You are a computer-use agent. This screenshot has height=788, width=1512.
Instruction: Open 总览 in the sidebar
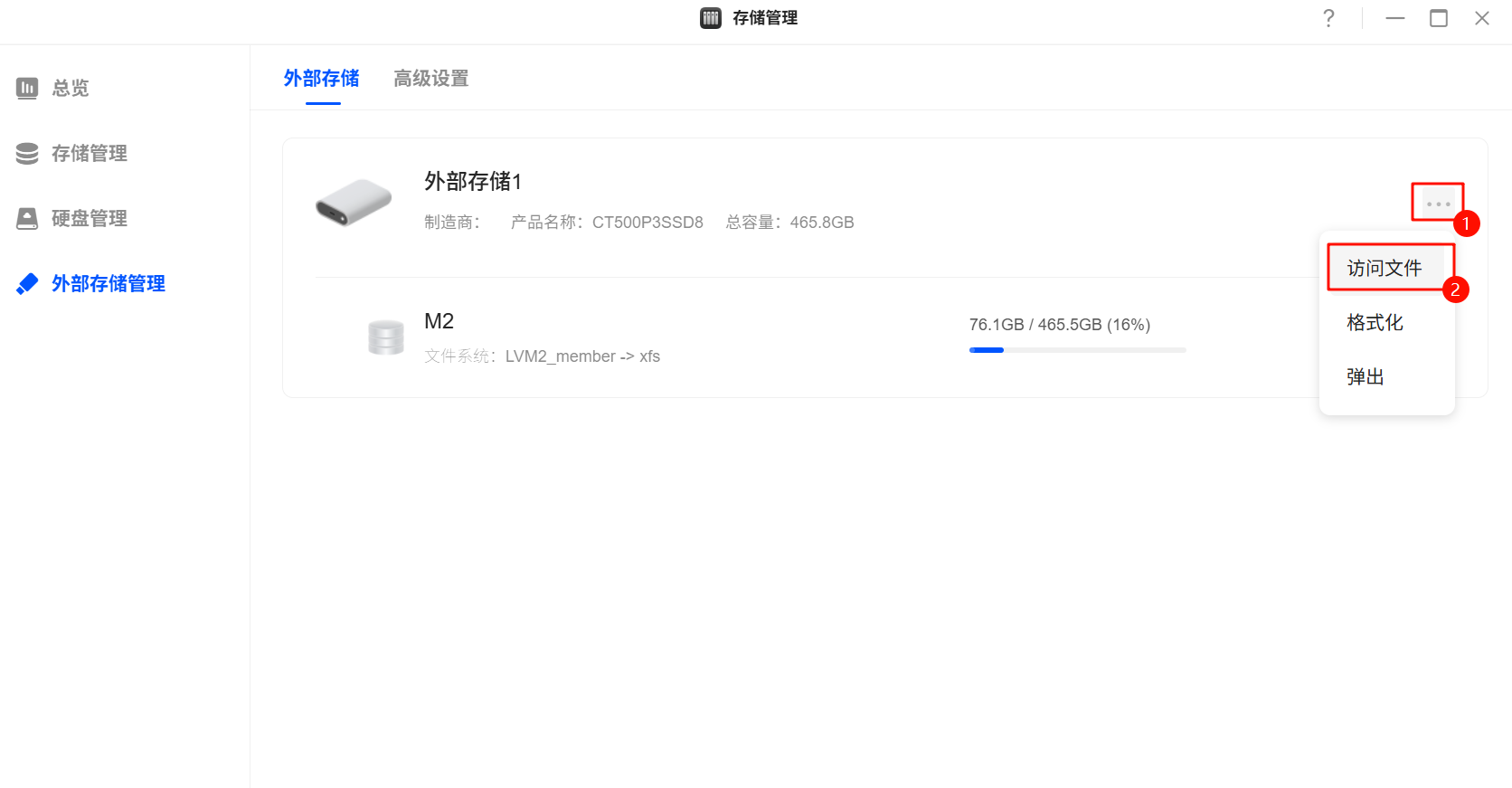[x=70, y=88]
